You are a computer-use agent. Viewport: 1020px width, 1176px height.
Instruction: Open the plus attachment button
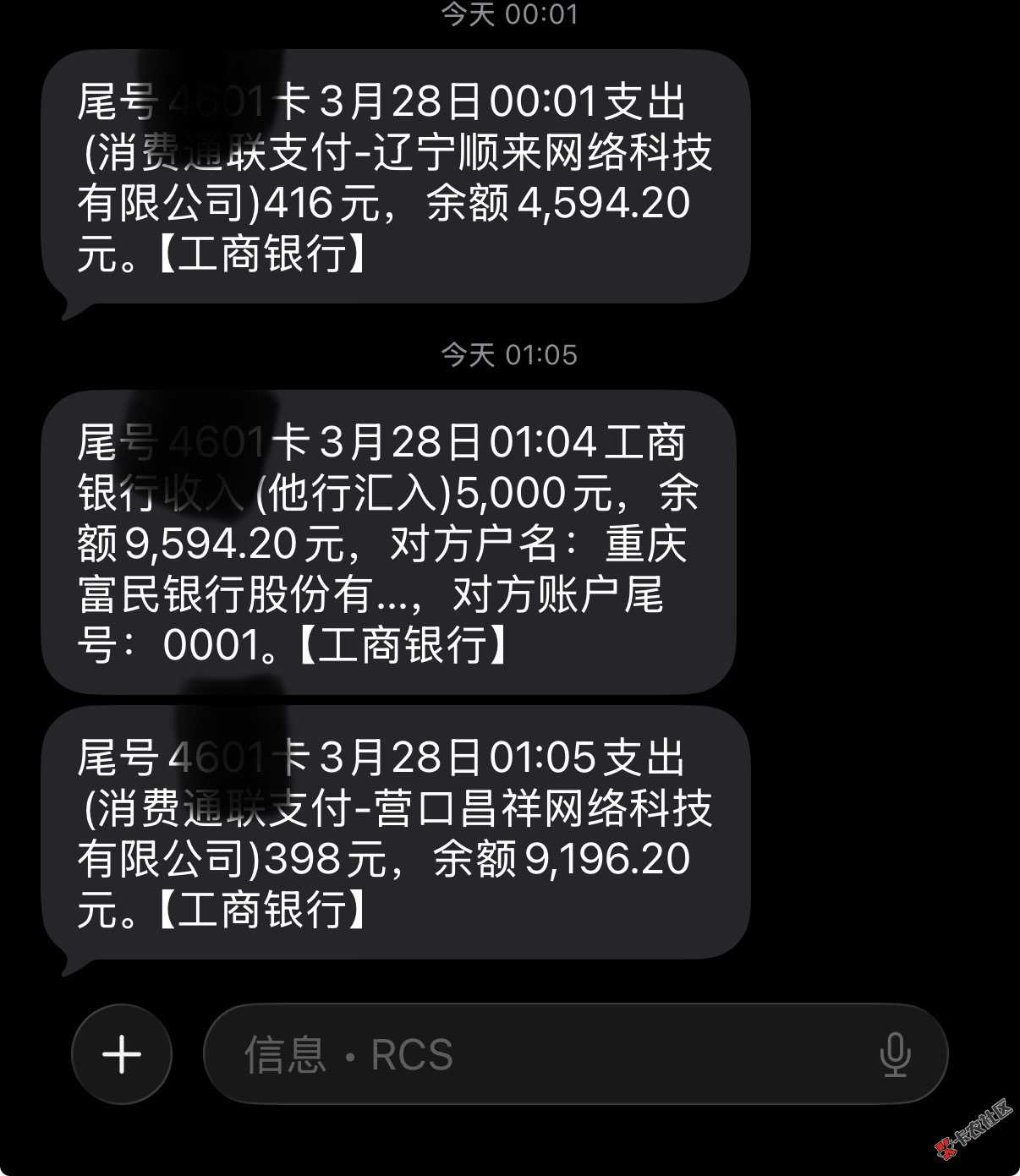pyautogui.click(x=122, y=1054)
